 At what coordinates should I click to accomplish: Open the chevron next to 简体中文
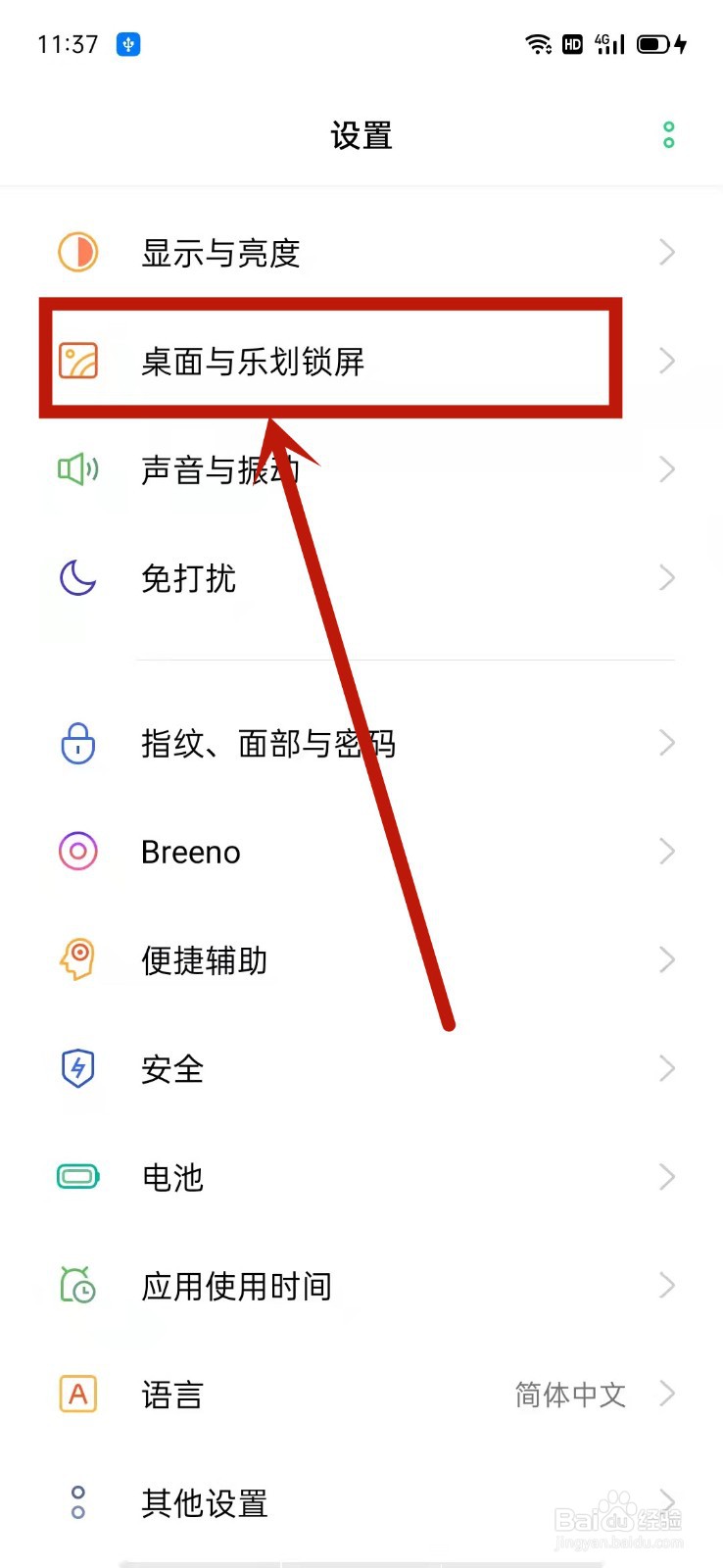[667, 1394]
